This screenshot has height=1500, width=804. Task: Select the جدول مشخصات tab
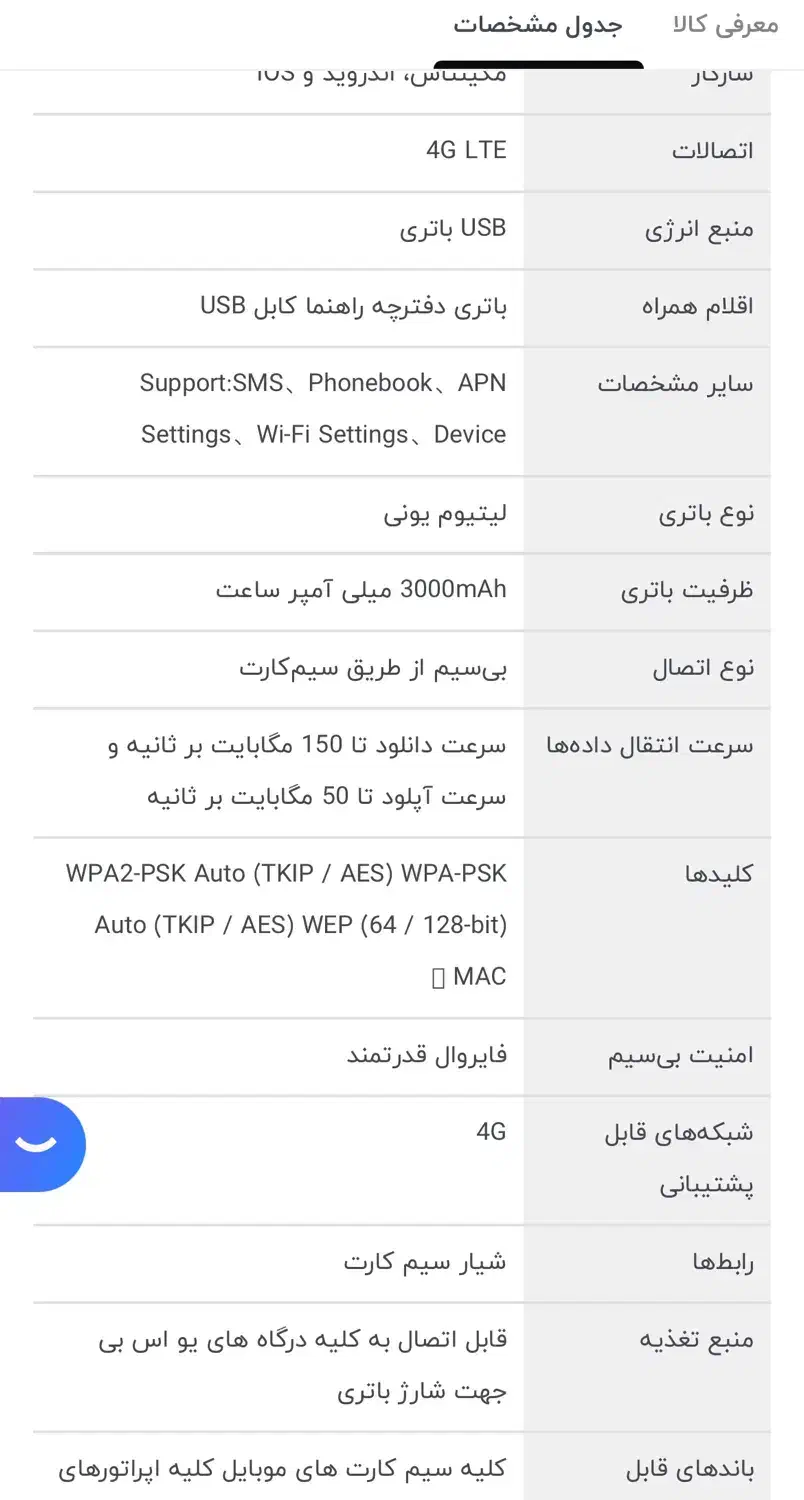pos(538,26)
